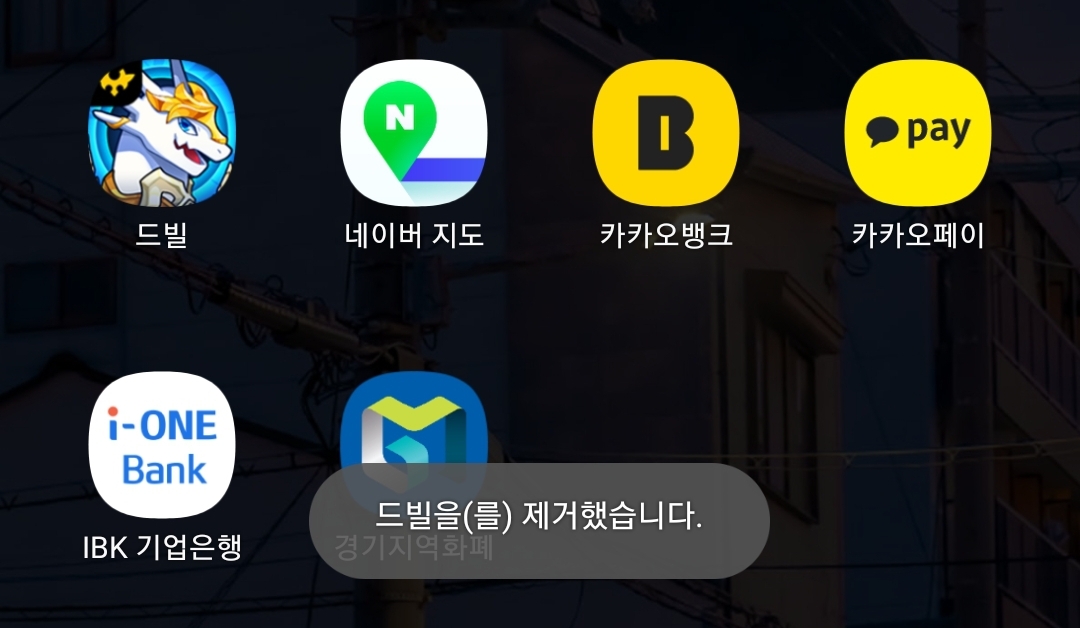Open the 카카오뱅크 app
Image resolution: width=1080 pixels, height=628 pixels.
tap(666, 133)
